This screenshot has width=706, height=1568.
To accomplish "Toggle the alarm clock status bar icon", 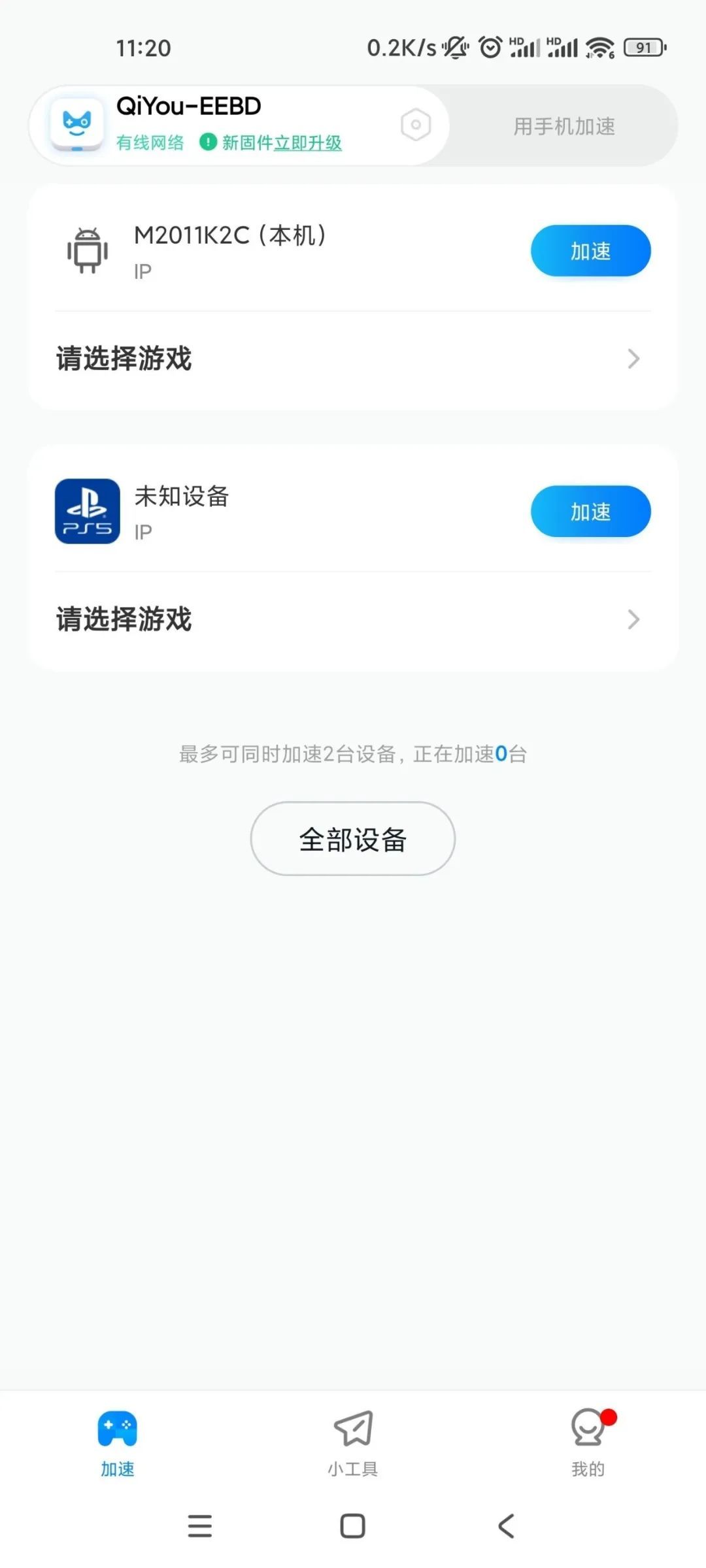I will click(490, 48).
